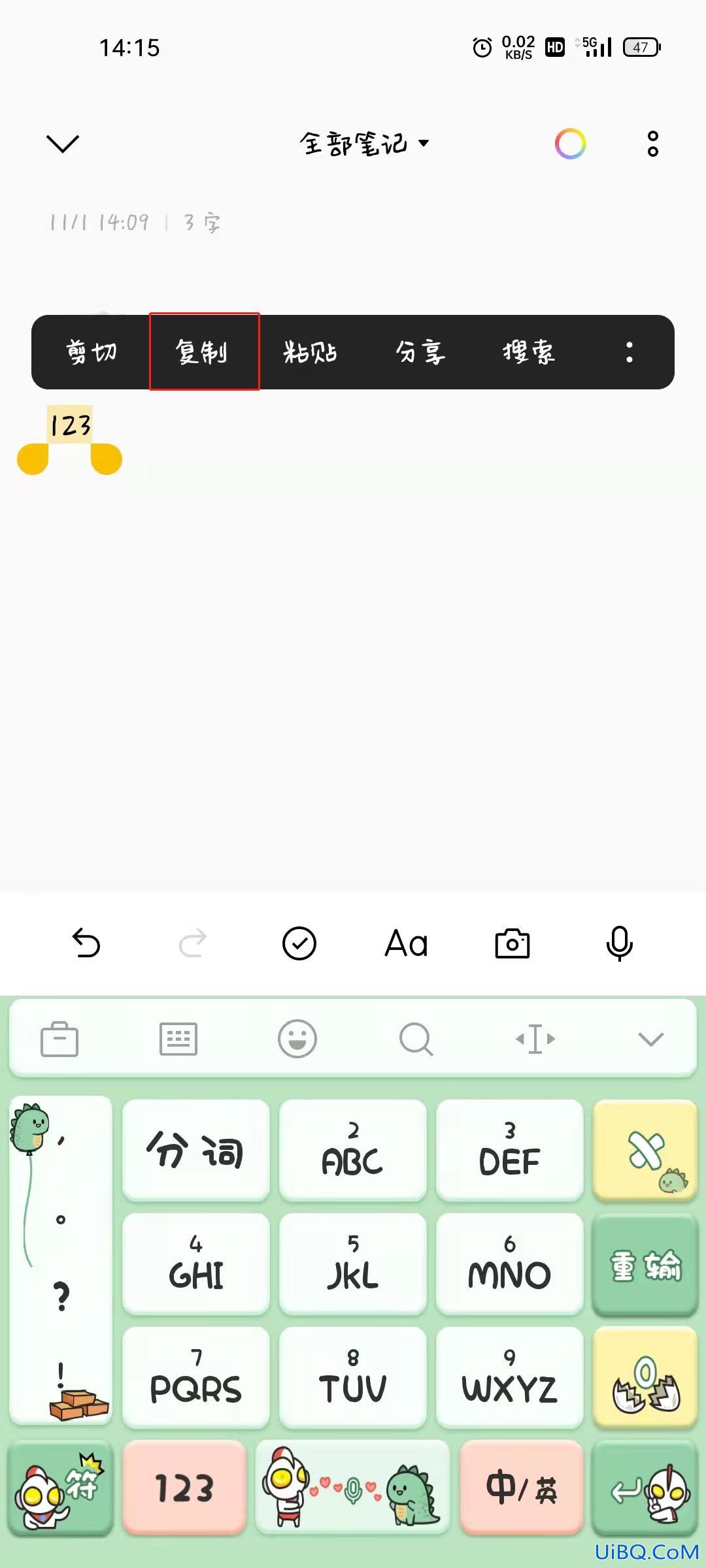
Task: Toggle 中/英 input language
Action: tap(522, 1488)
